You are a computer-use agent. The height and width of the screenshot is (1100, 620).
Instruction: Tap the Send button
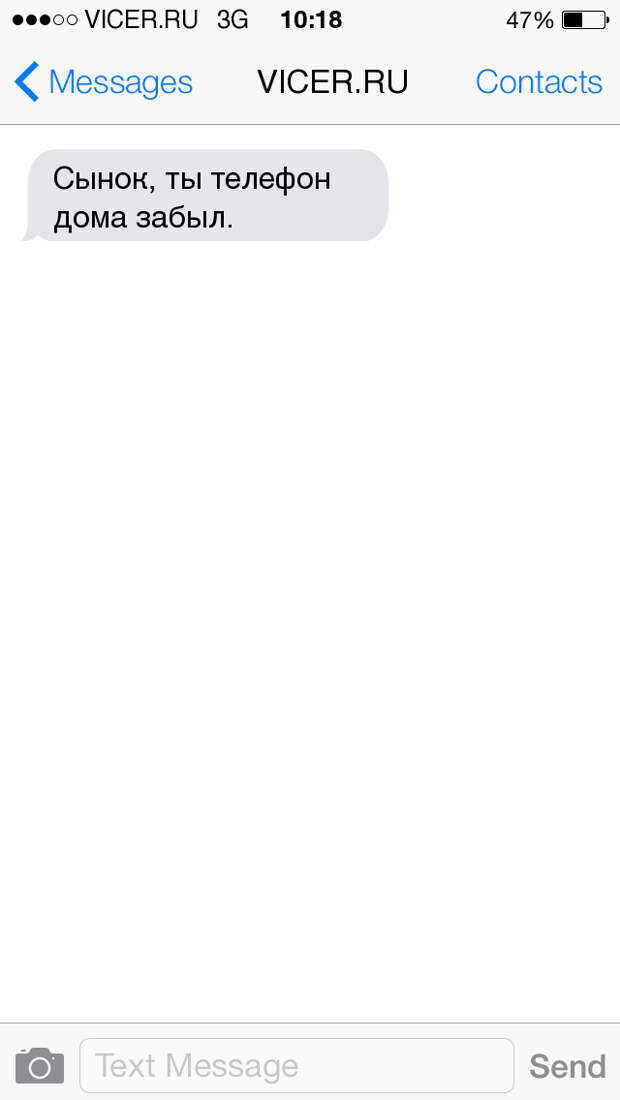[567, 1066]
